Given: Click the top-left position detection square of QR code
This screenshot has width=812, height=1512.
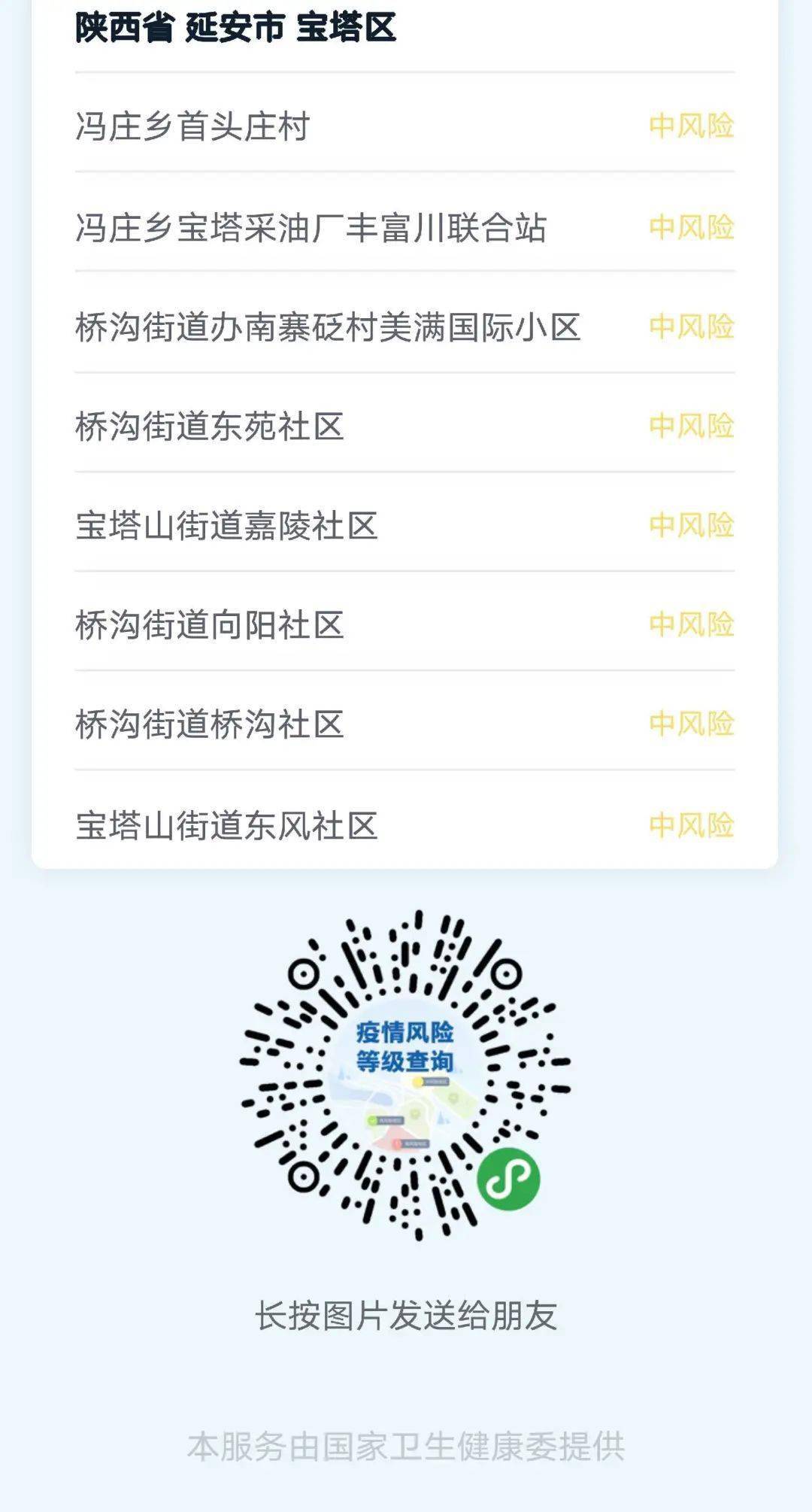Looking at the screenshot, I should pyautogui.click(x=304, y=972).
